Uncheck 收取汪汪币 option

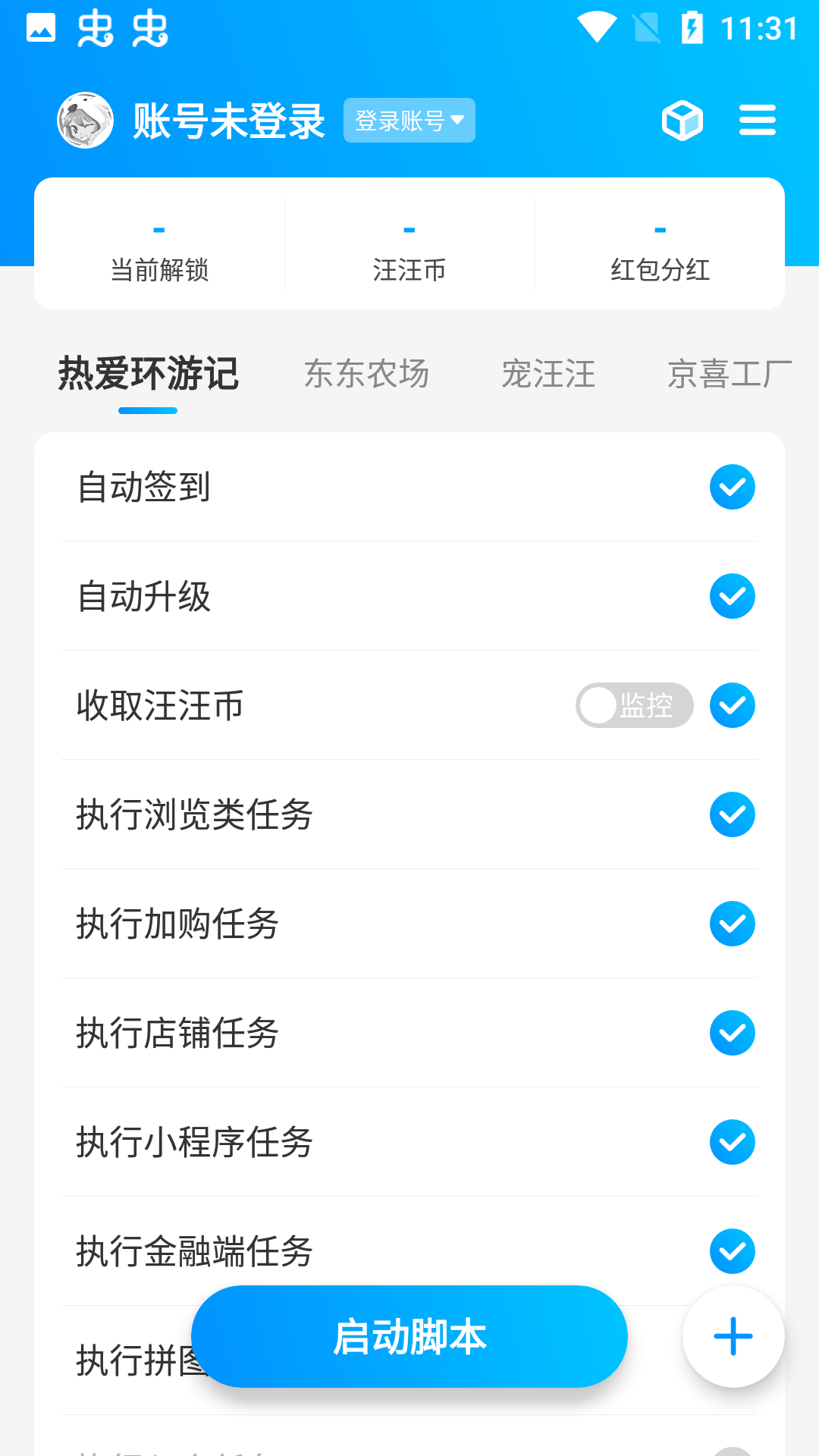732,705
